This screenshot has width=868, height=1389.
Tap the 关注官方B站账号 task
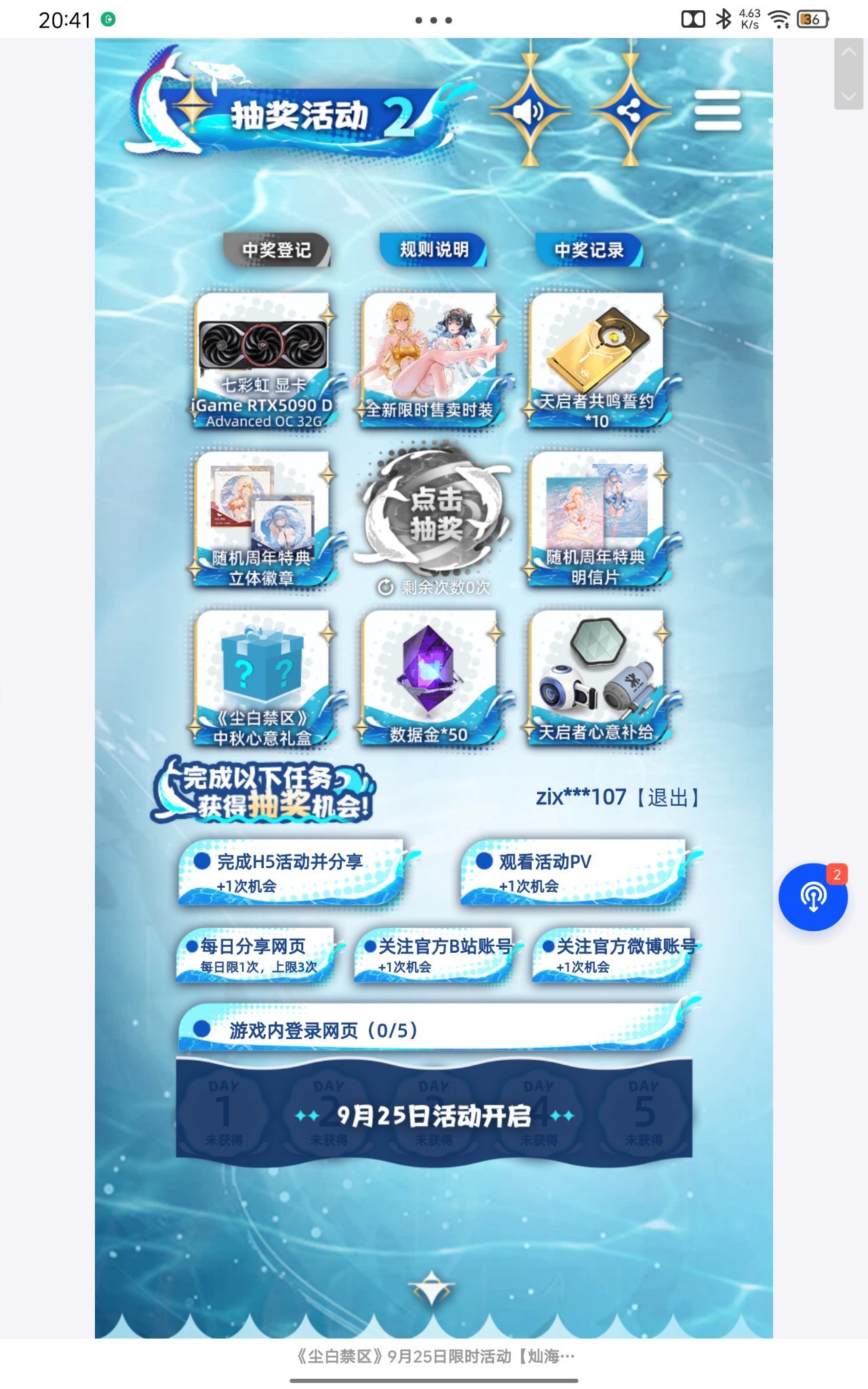(x=435, y=955)
